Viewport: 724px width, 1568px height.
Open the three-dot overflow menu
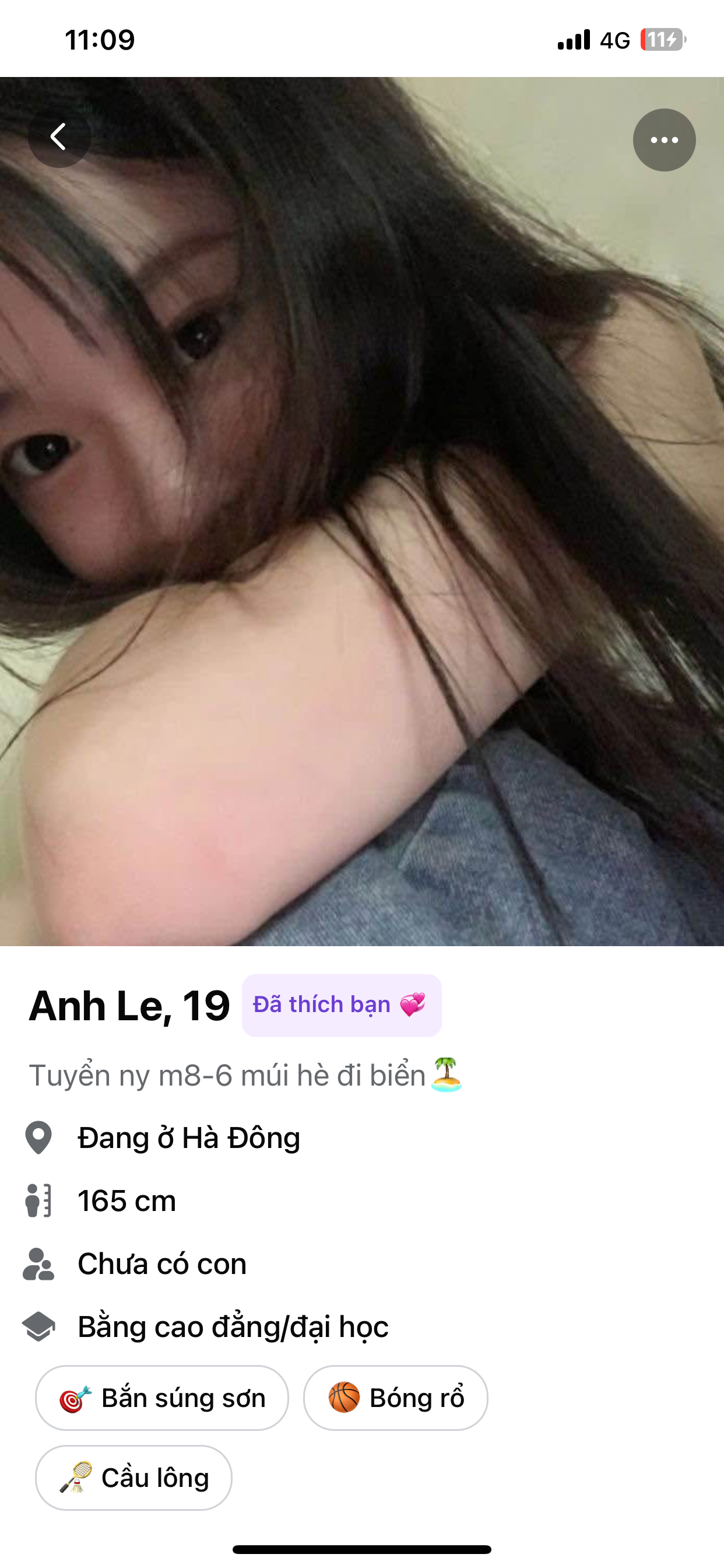point(664,140)
